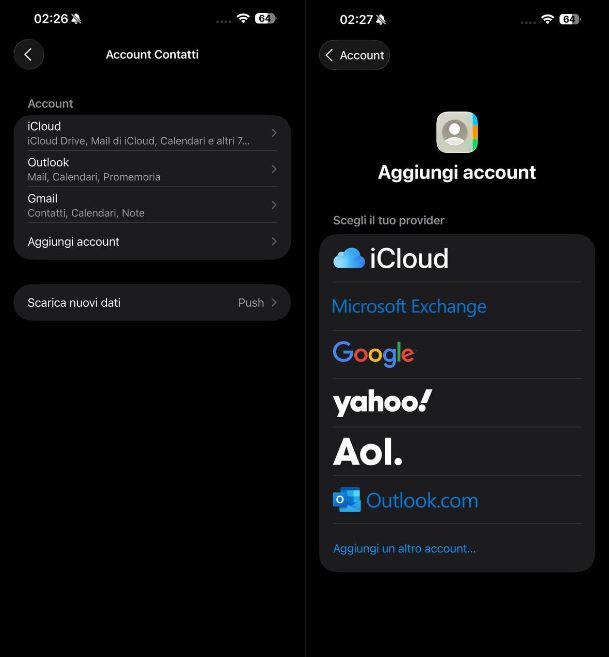610x657 pixels.
Task: Choose Aol. from the provider list
Action: pyautogui.click(x=456, y=451)
